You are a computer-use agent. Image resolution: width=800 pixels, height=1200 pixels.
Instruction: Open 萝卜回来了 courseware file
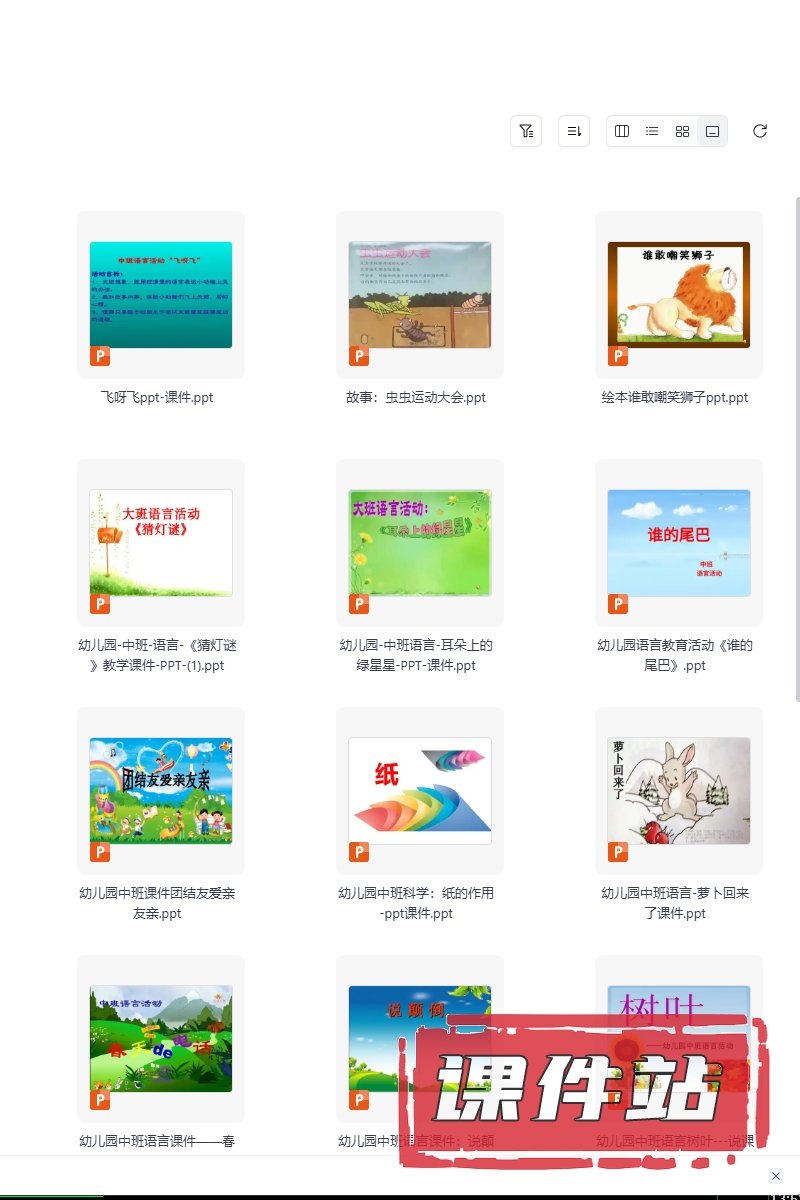click(x=679, y=791)
